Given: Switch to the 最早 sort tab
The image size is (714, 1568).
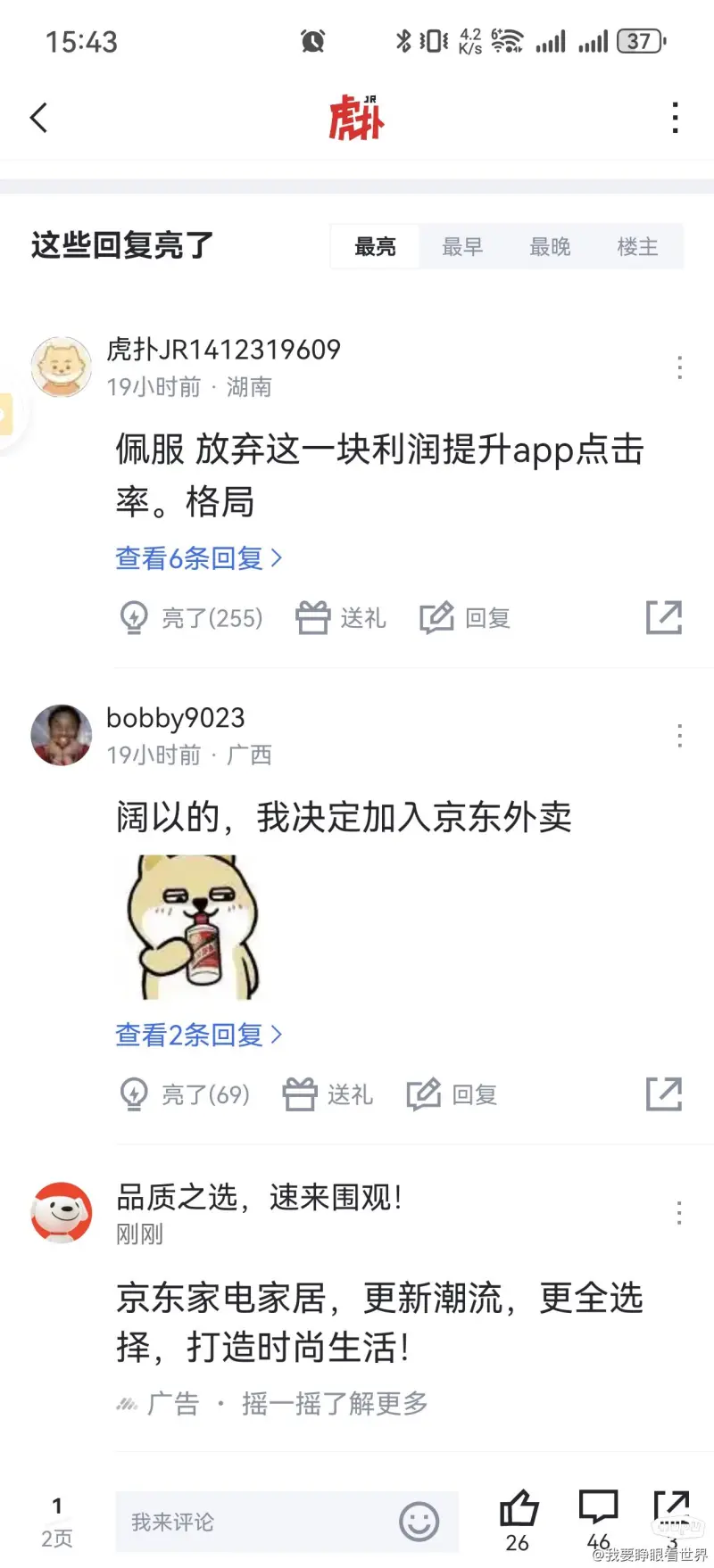Looking at the screenshot, I should (x=462, y=247).
